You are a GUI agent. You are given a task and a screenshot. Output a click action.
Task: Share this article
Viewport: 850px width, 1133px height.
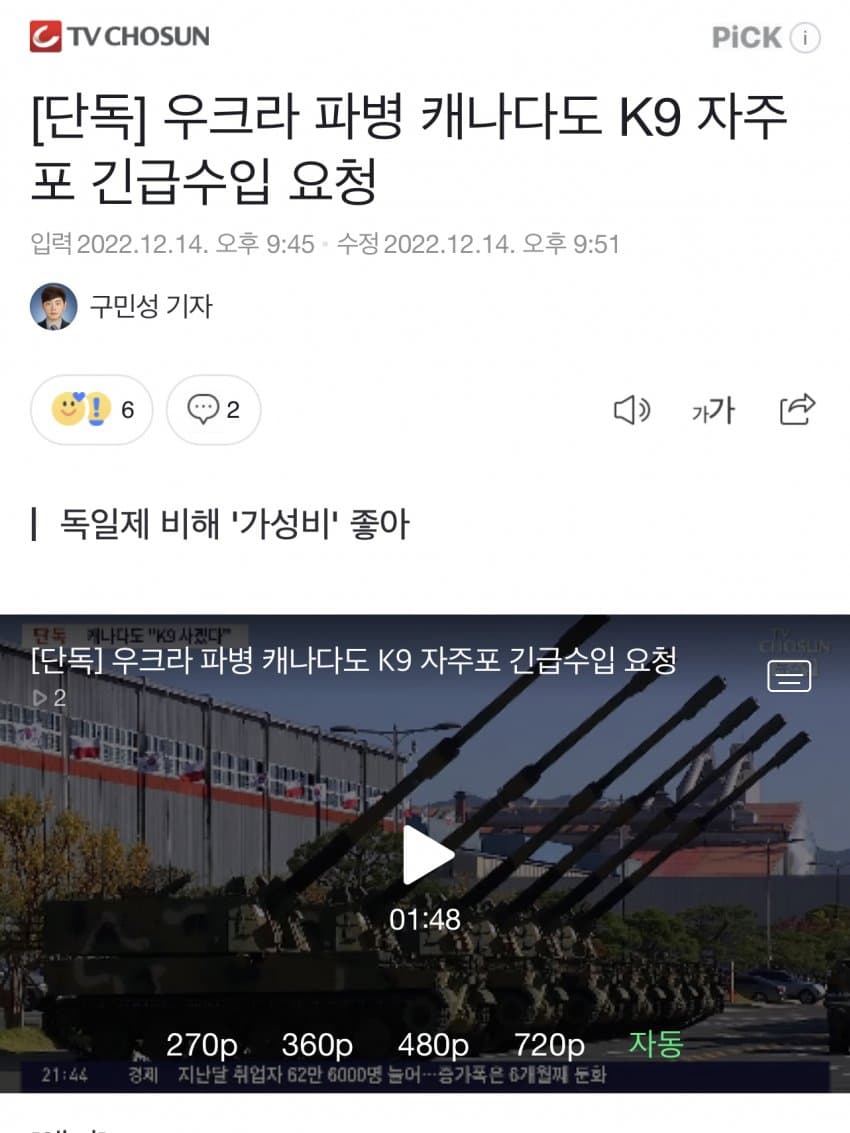click(797, 409)
